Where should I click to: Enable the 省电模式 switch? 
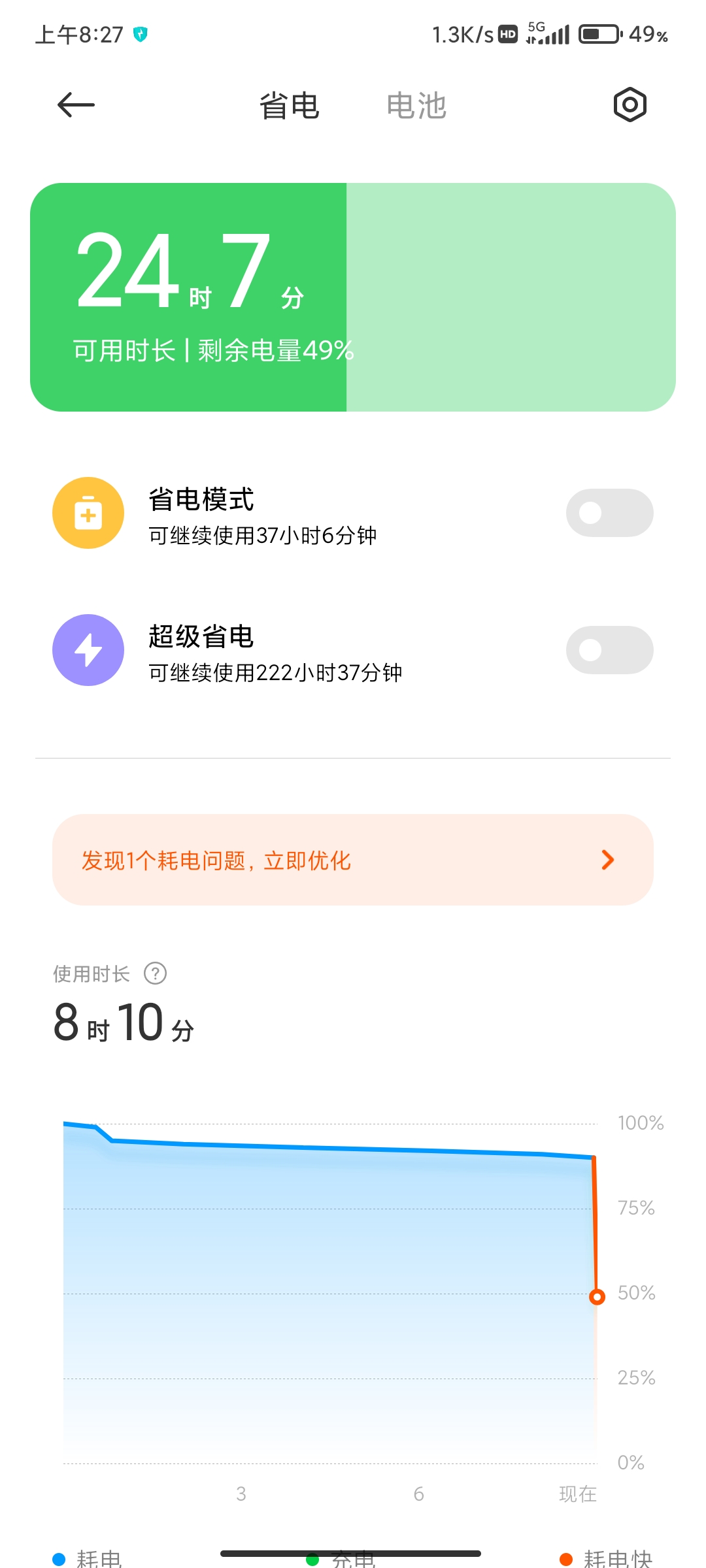pyautogui.click(x=609, y=513)
